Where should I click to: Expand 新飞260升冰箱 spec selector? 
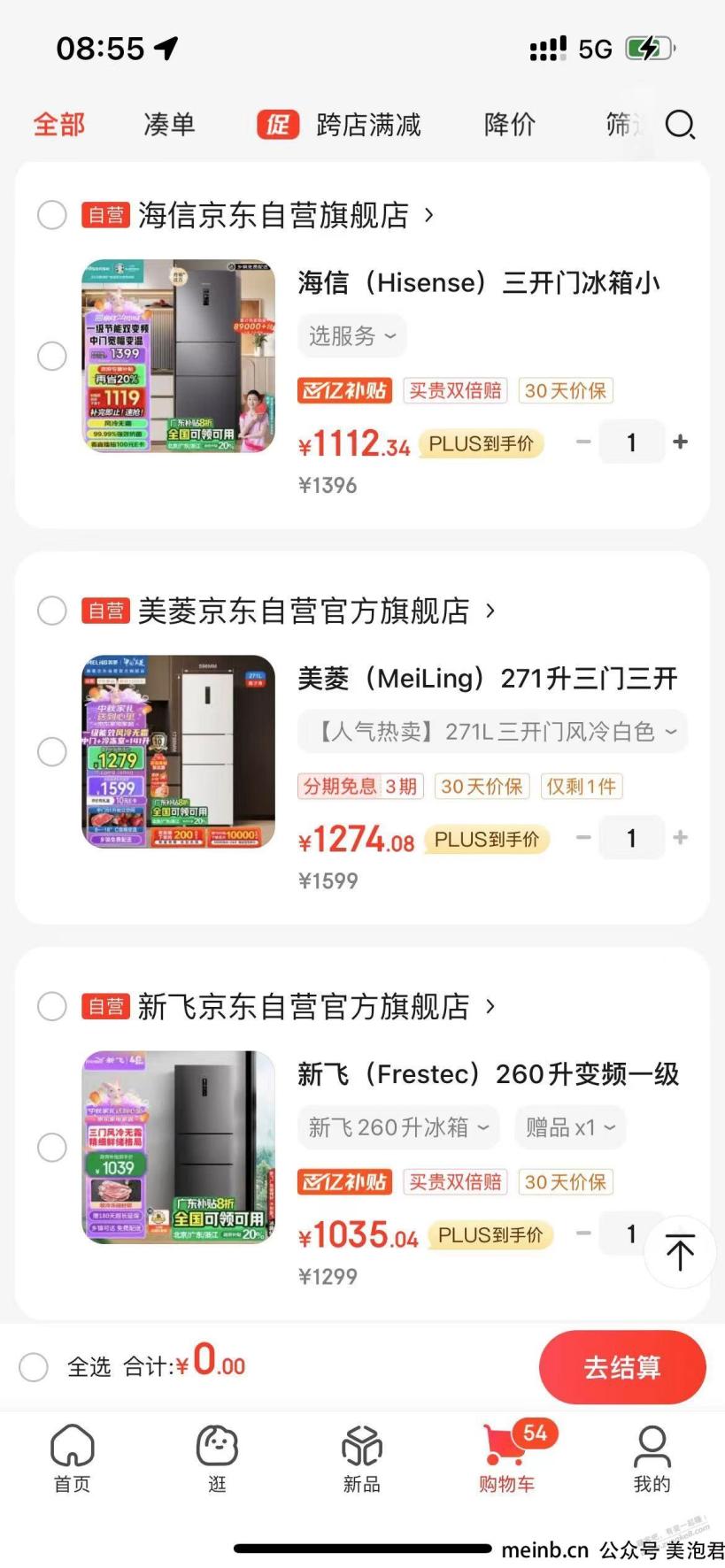pyautogui.click(x=398, y=1127)
